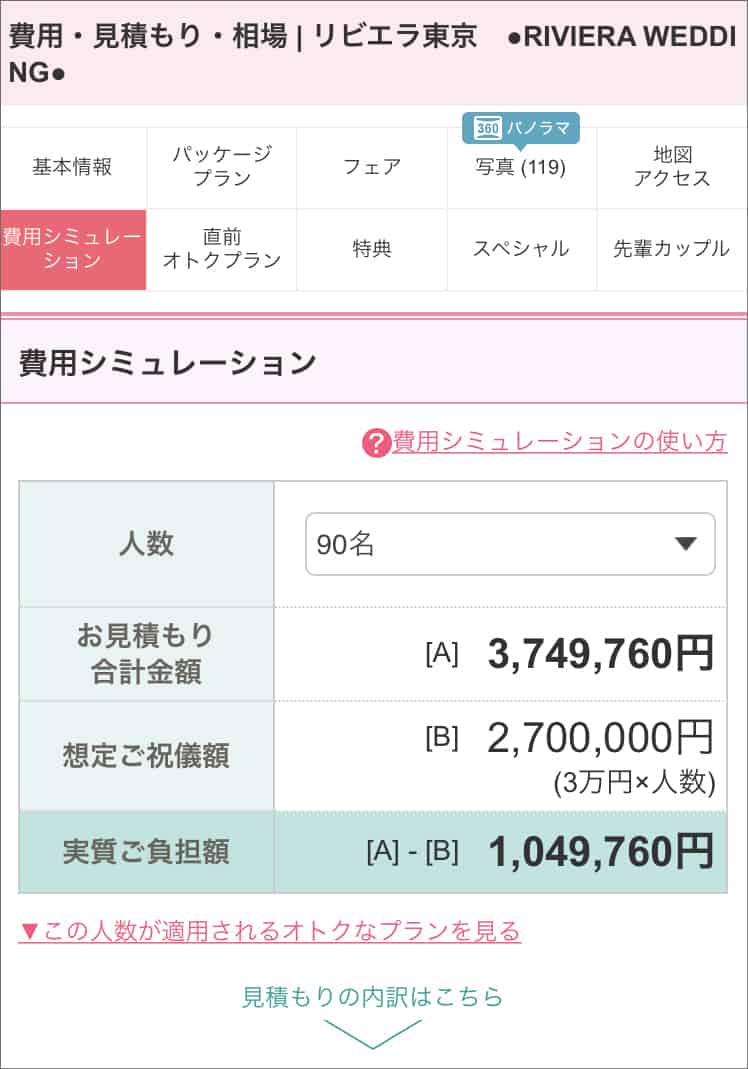
Task: Open 費用シミュレーションの使い方 help link
Action: click(x=558, y=442)
